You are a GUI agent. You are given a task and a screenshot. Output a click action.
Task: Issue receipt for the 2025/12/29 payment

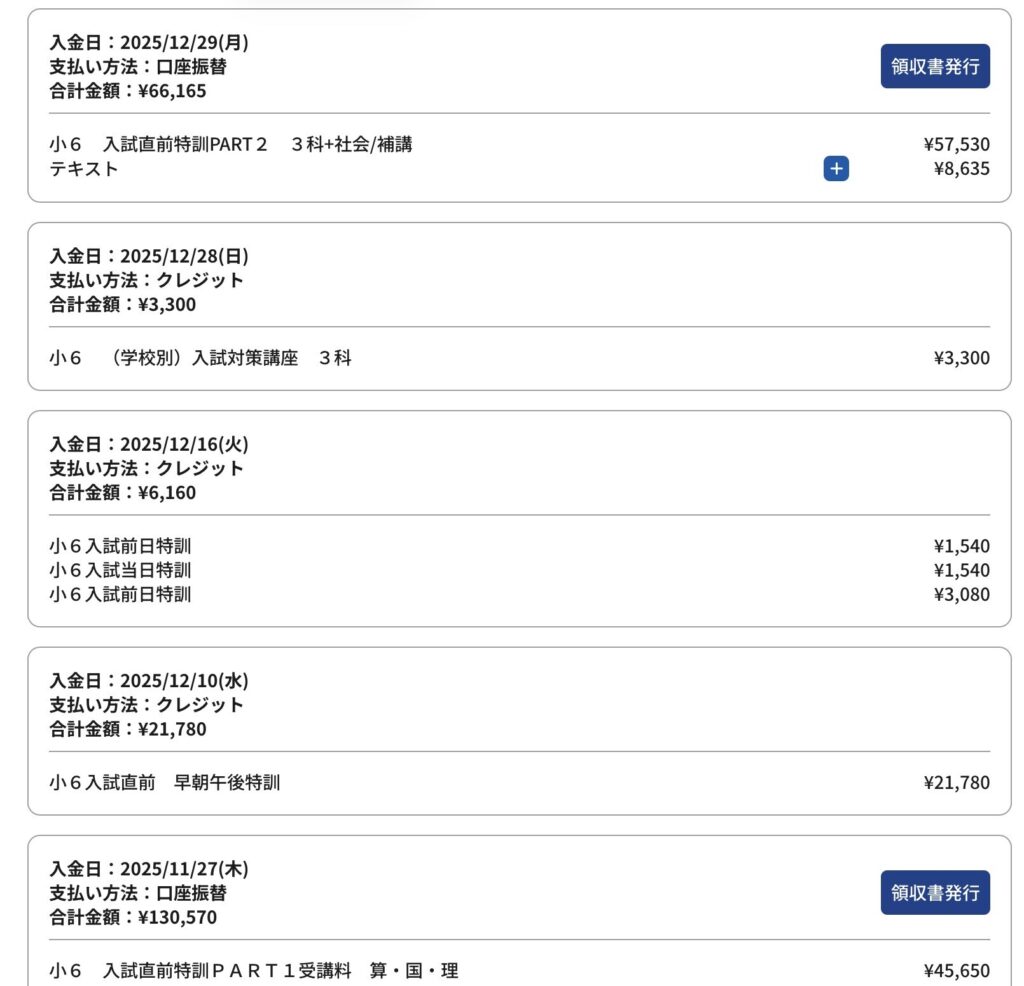(x=935, y=66)
